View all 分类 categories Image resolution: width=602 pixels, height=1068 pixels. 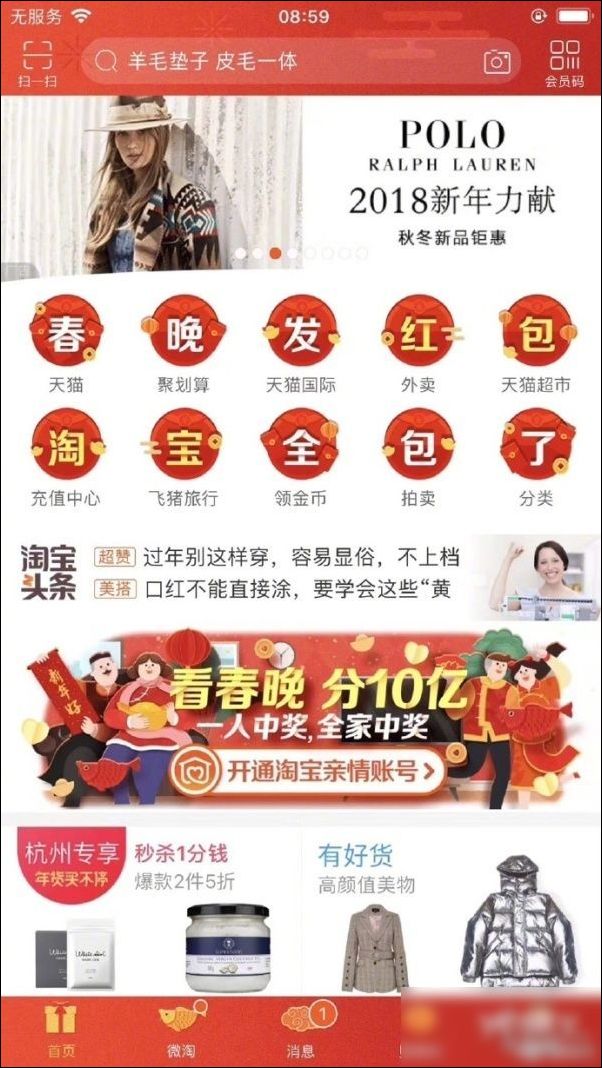coord(536,456)
